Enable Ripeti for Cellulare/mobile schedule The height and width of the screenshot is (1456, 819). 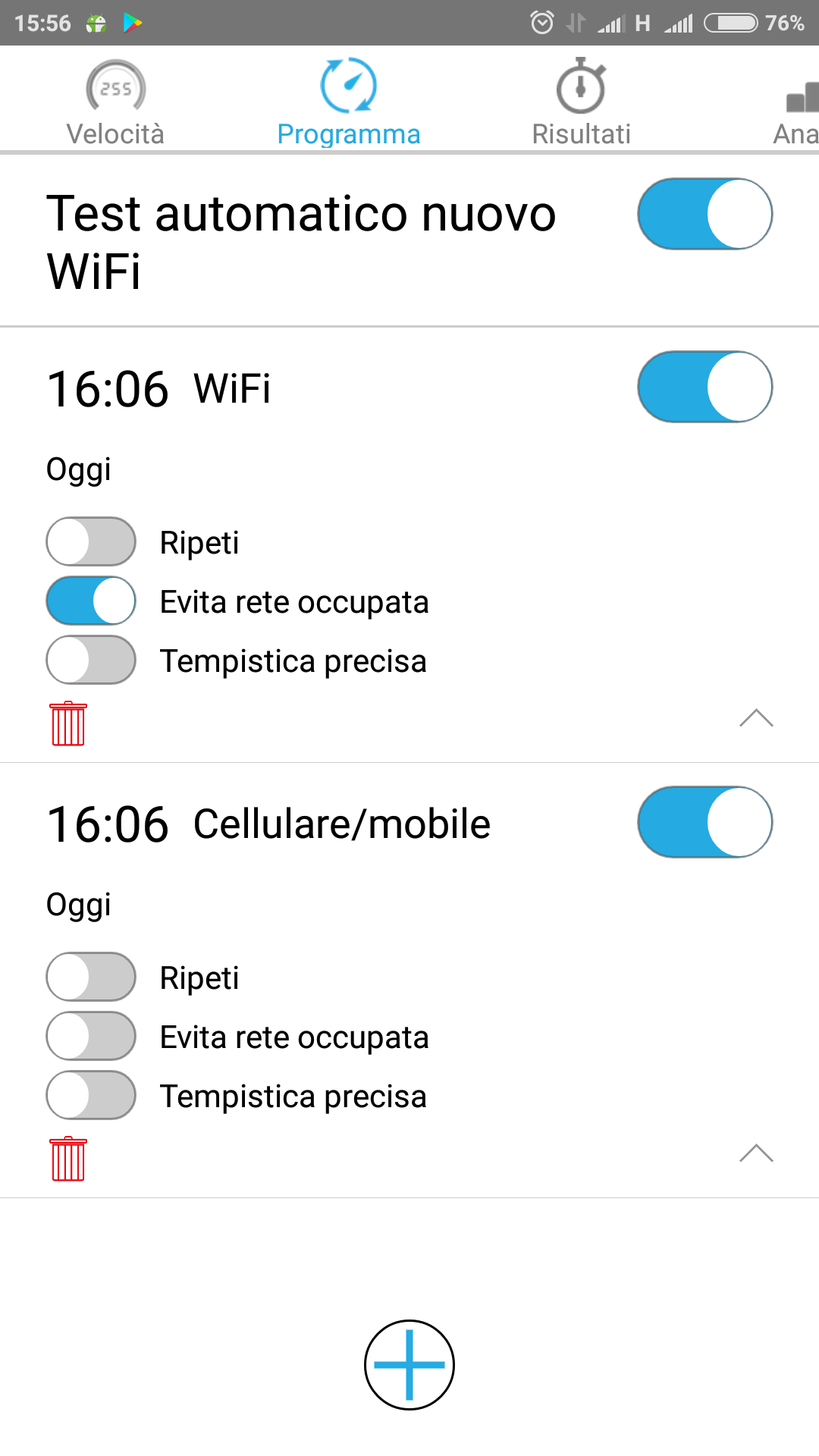(x=91, y=977)
